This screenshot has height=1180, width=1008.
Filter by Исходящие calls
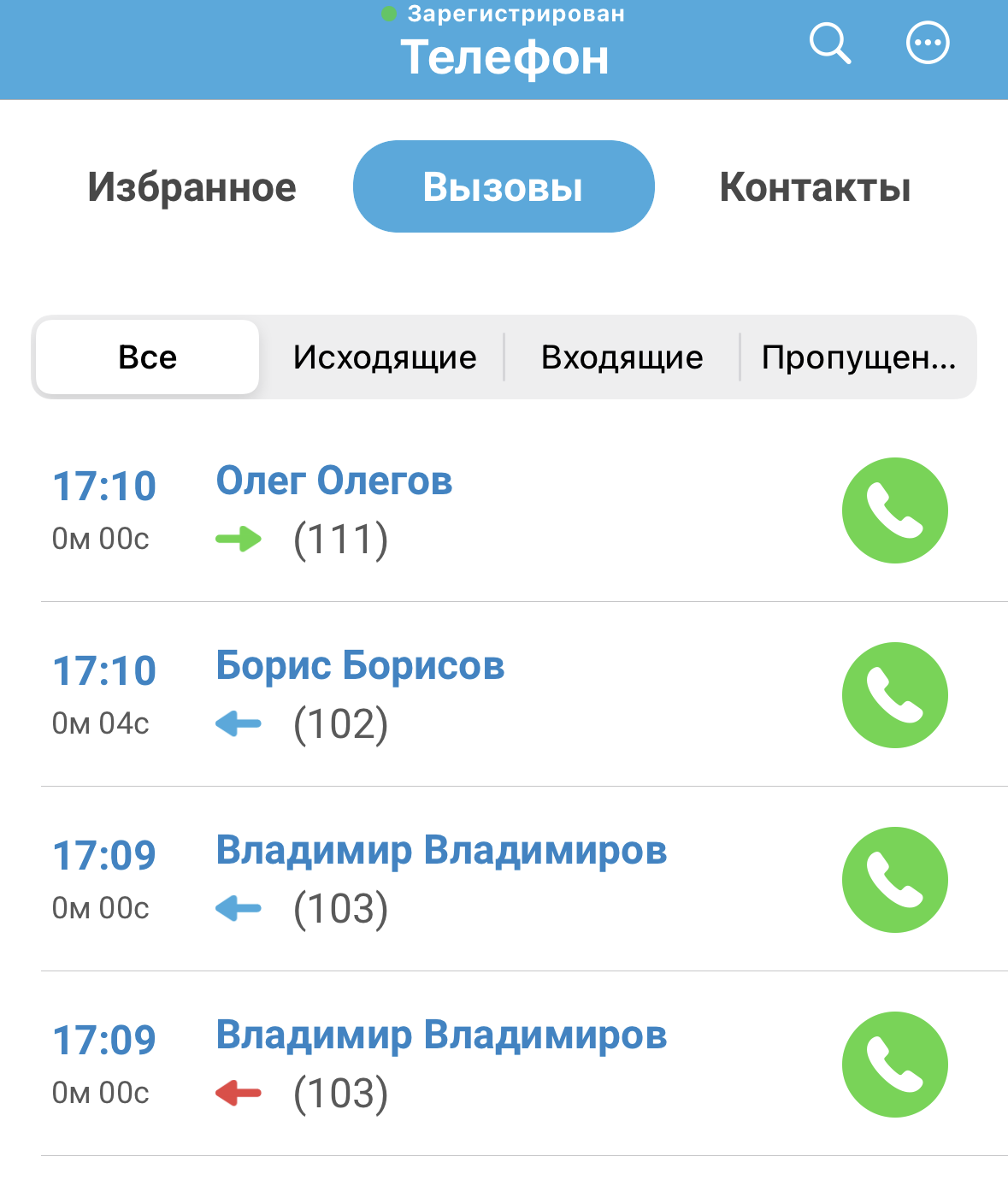(384, 357)
